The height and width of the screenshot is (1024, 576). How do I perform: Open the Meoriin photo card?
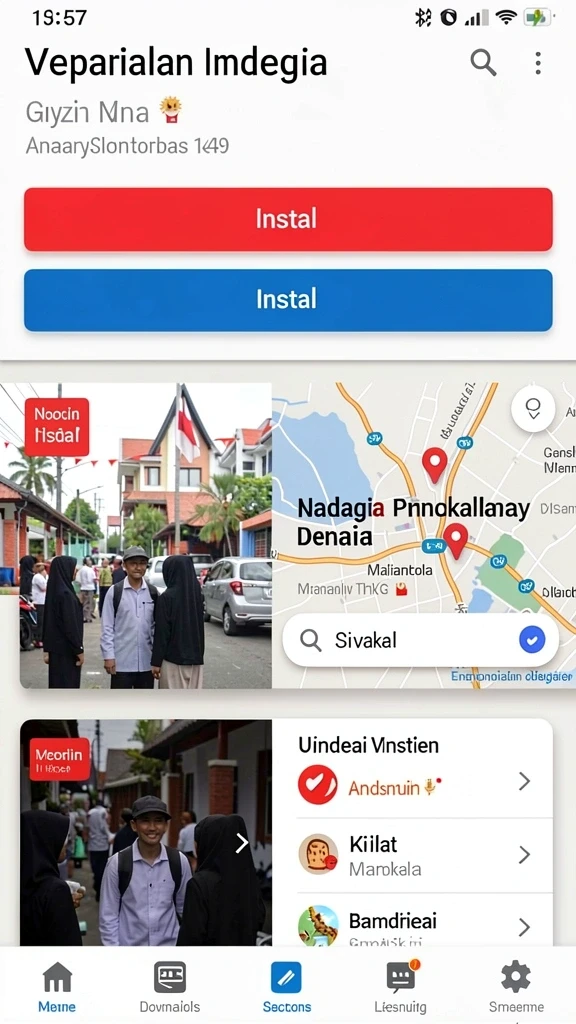pyautogui.click(x=146, y=833)
